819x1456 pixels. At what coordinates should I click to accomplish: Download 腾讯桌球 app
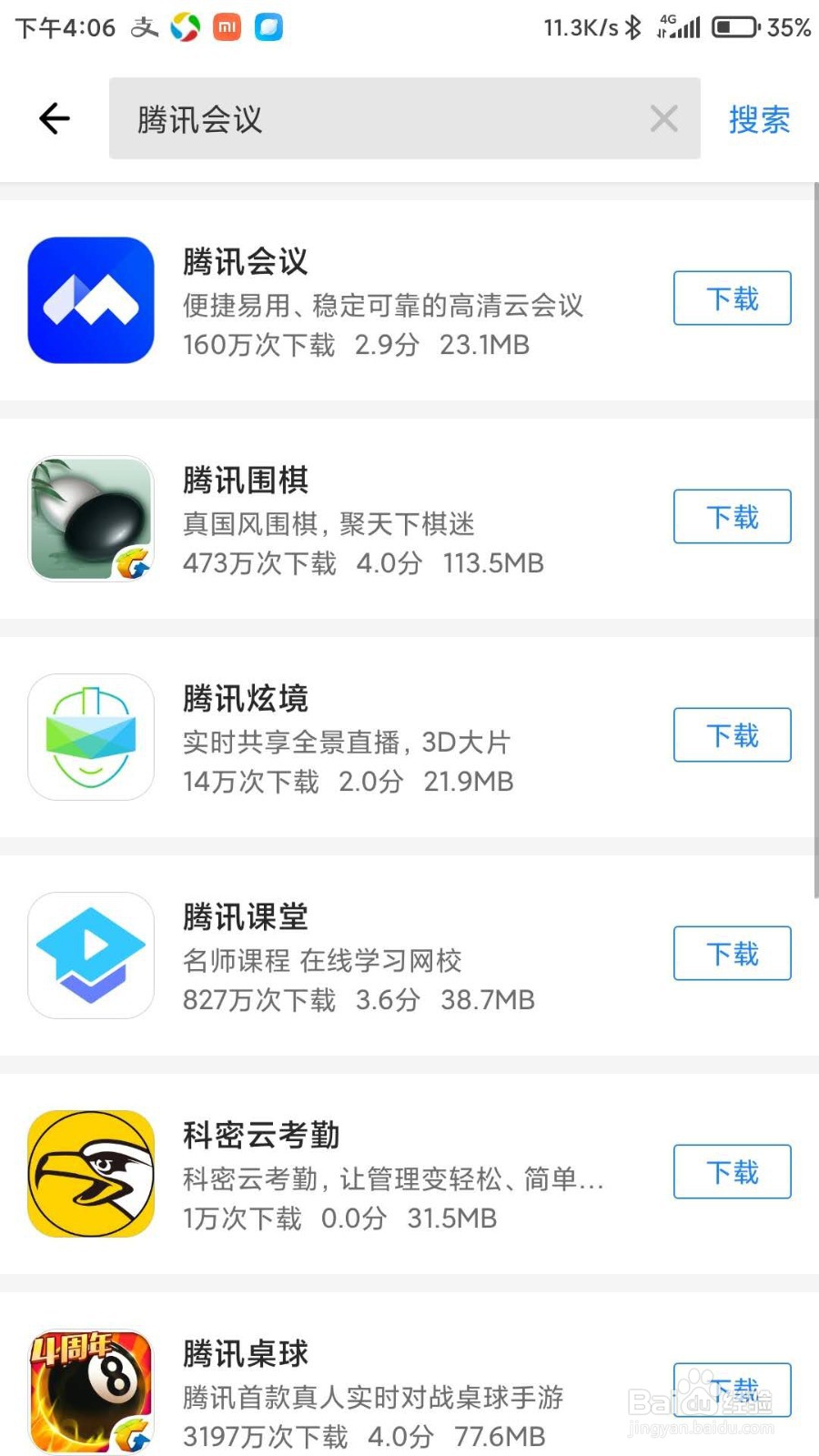[732, 1390]
